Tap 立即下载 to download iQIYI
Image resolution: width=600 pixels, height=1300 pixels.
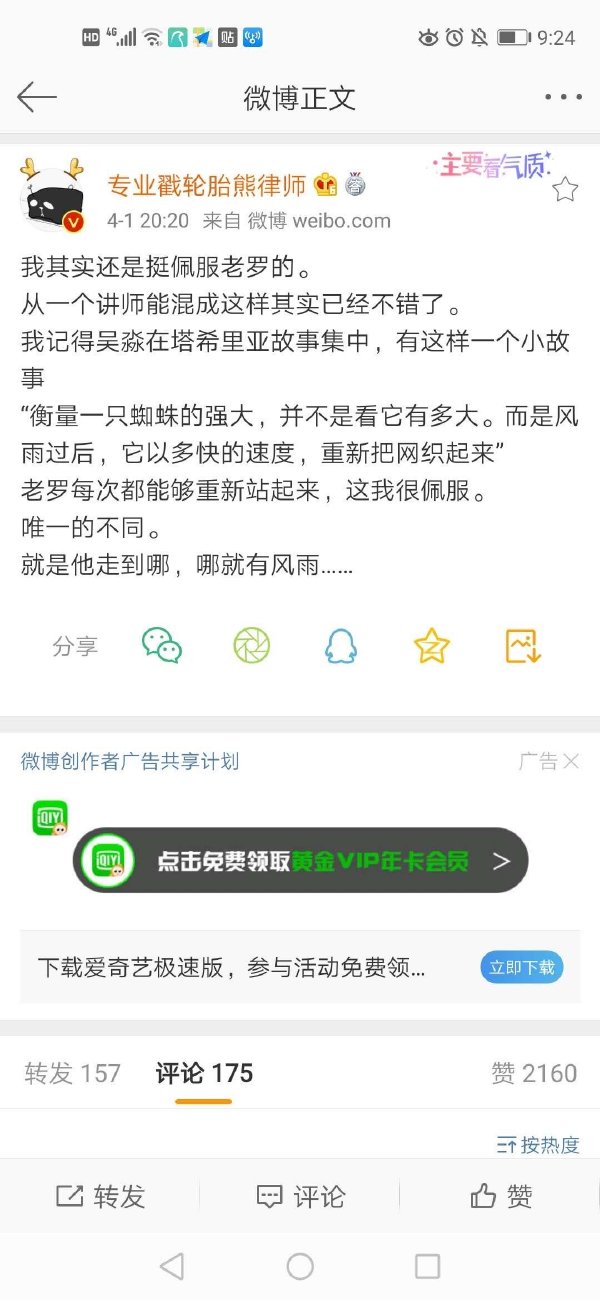(x=521, y=967)
